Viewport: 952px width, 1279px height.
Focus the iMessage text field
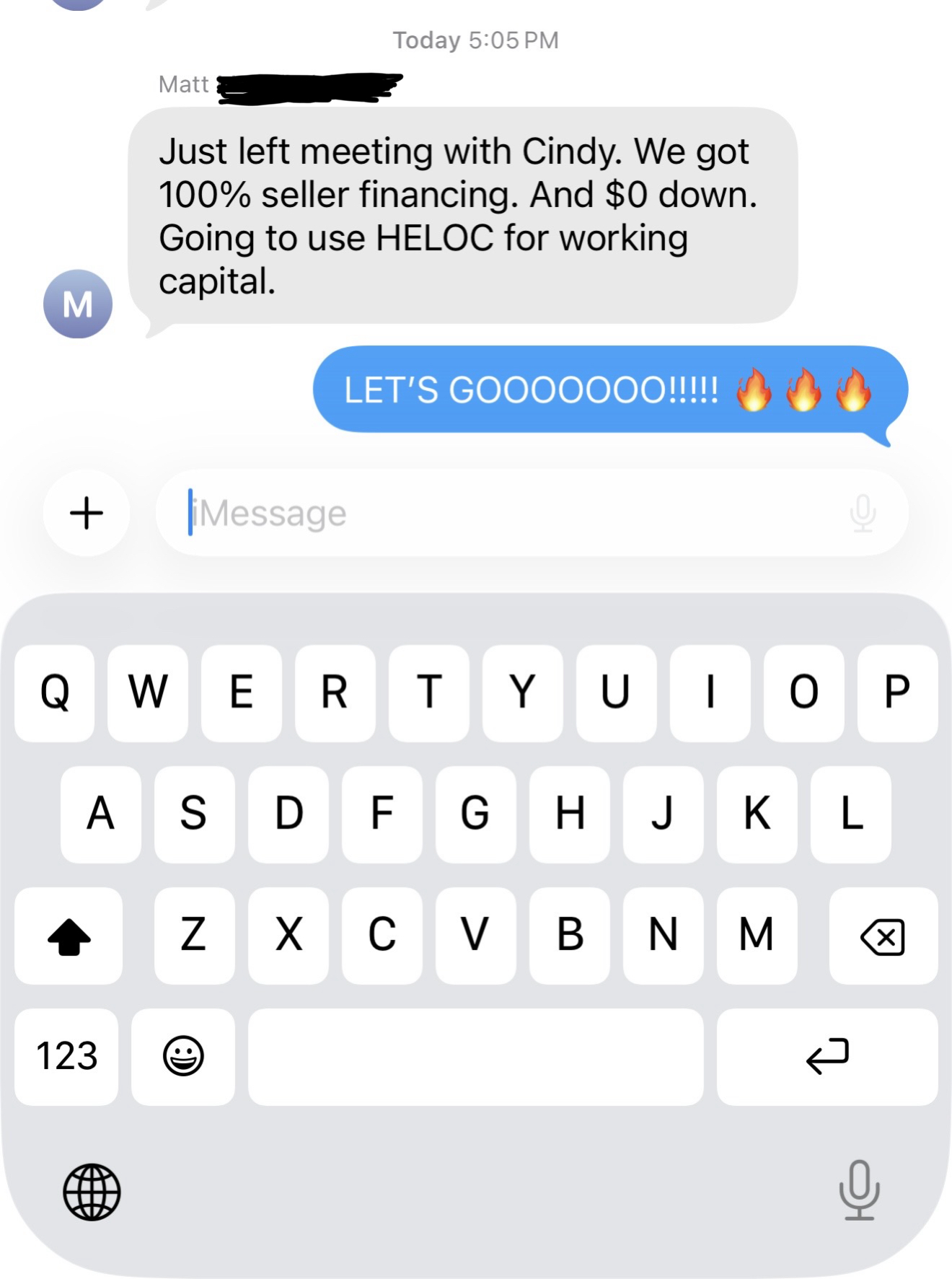pyautogui.click(x=505, y=513)
